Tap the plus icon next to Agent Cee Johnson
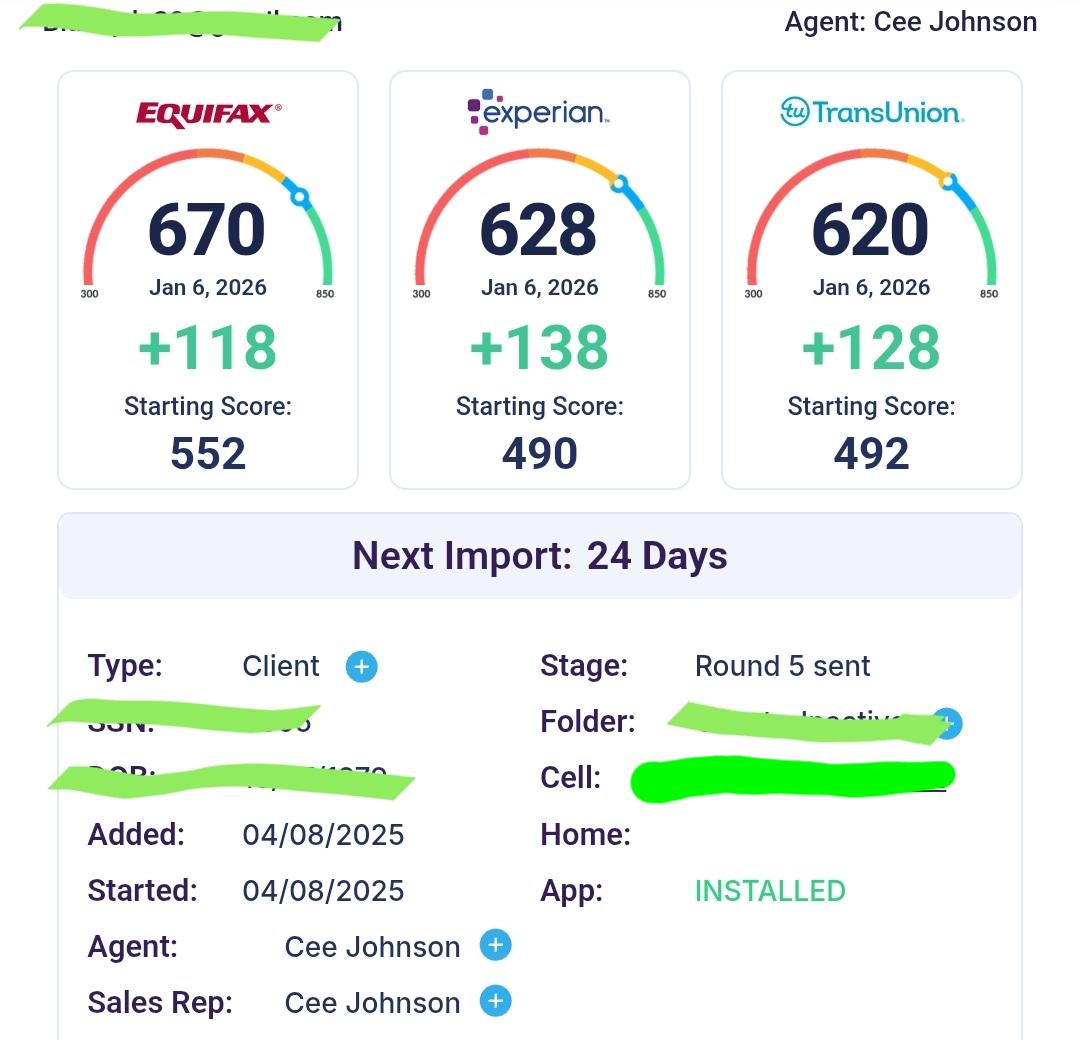 pos(495,945)
